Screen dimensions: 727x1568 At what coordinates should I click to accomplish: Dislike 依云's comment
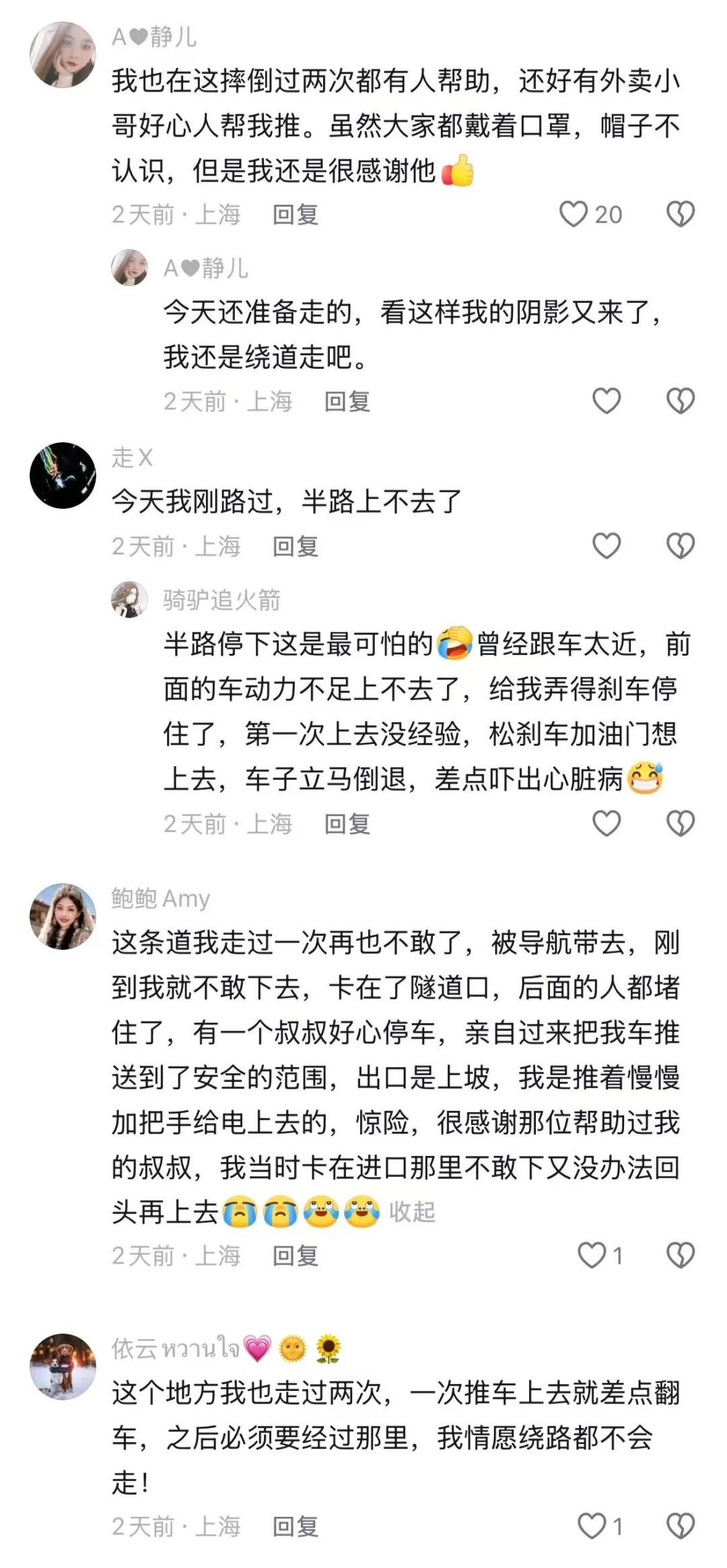tap(680, 1526)
